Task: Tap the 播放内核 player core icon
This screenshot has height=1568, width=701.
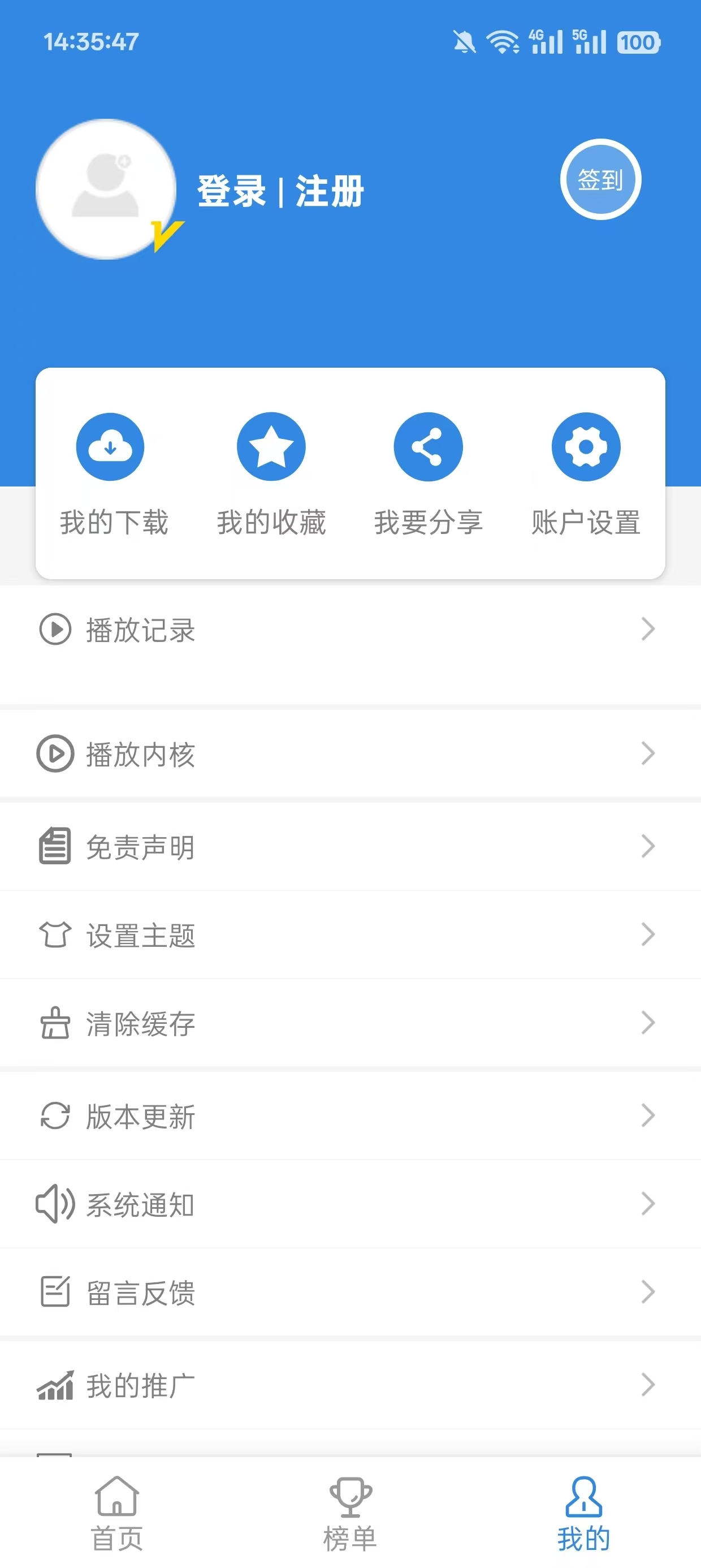Action: (x=55, y=755)
